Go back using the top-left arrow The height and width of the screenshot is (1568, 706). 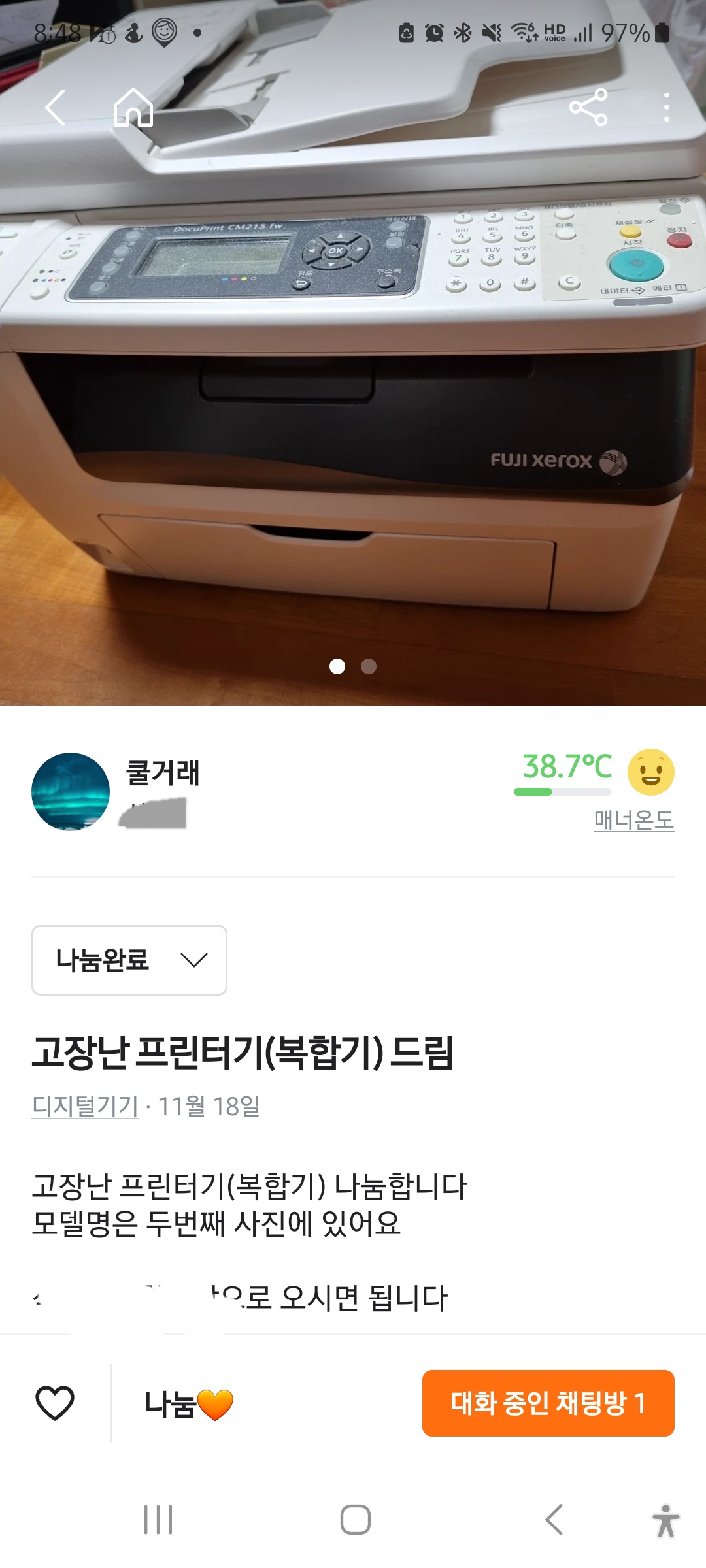pos(55,108)
